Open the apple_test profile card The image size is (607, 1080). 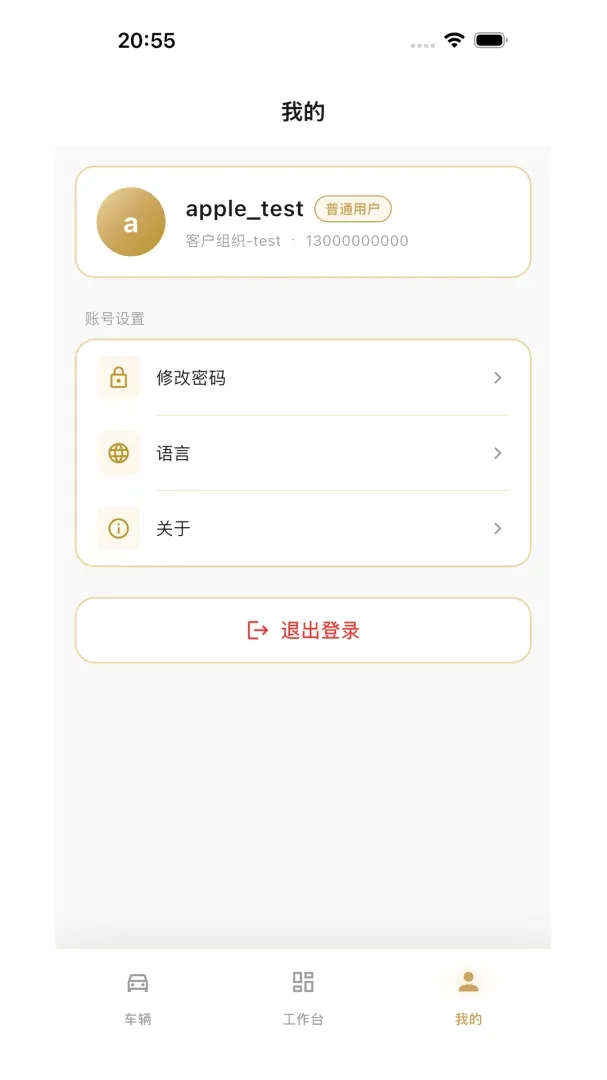[302, 222]
